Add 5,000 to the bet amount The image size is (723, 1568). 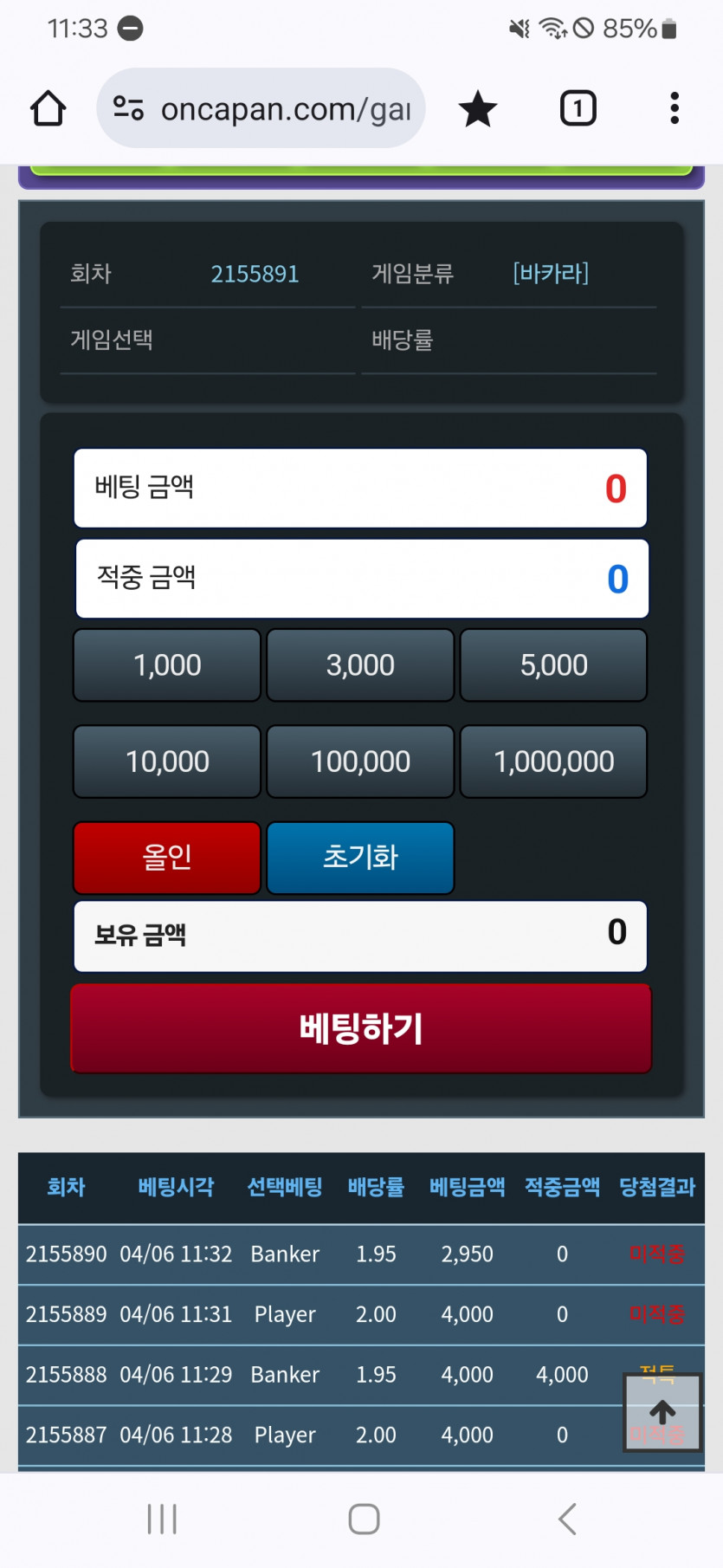[x=553, y=665]
